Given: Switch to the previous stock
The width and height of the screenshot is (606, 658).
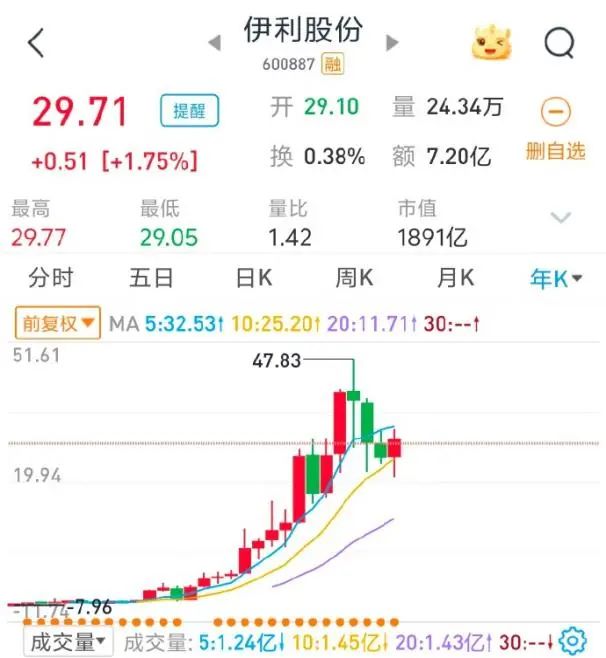Looking at the screenshot, I should [x=213, y=43].
